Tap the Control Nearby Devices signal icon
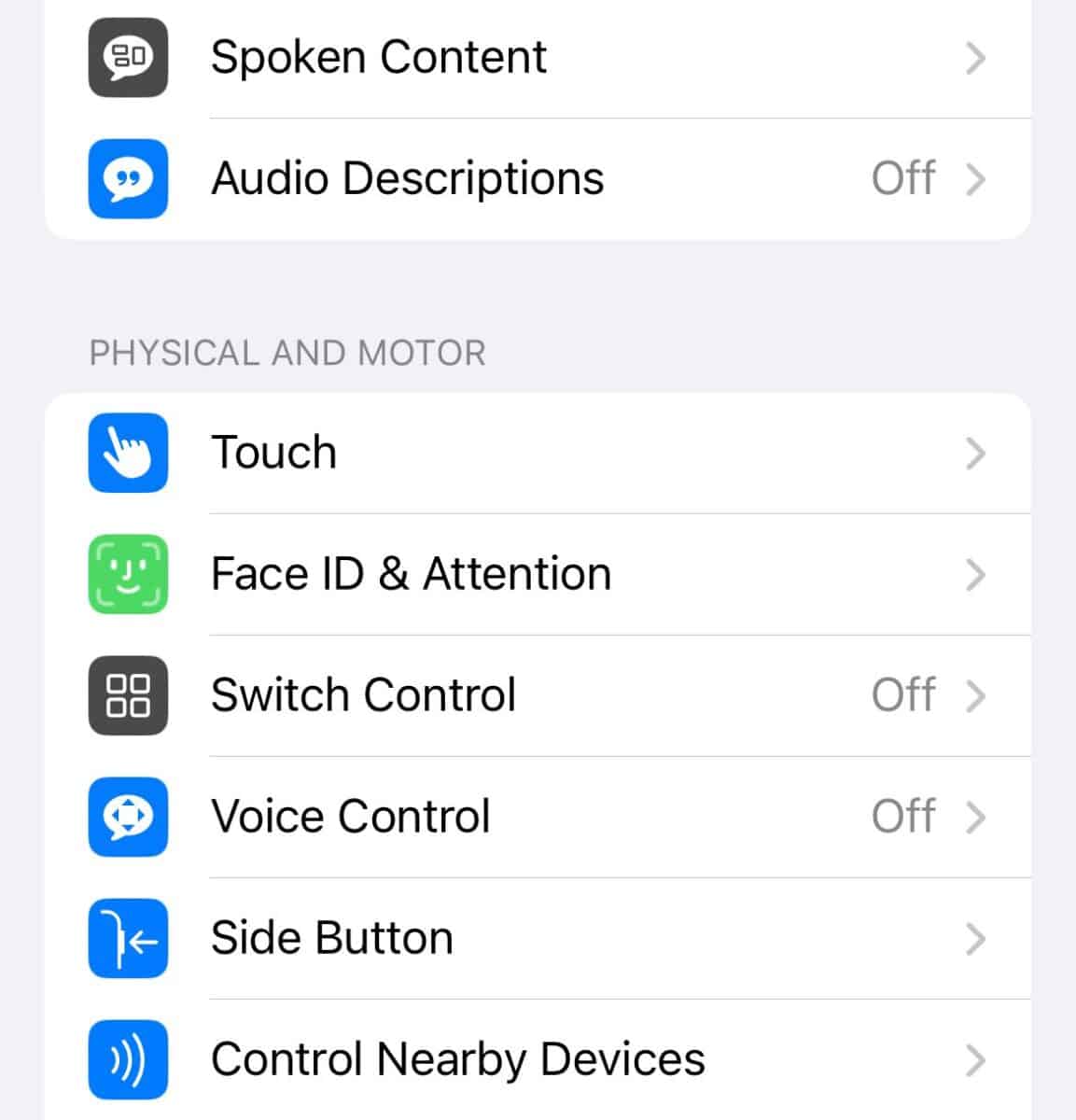This screenshot has width=1076, height=1120. point(128,1059)
